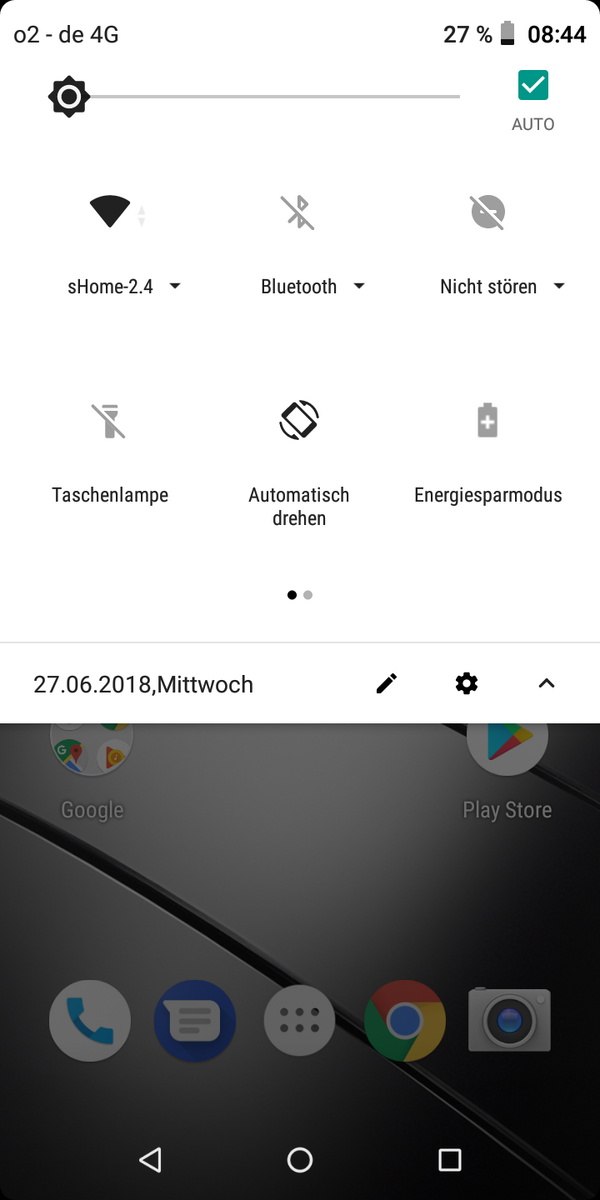Collapse the quick settings panel
600x1200 pixels.
pyautogui.click(x=546, y=684)
